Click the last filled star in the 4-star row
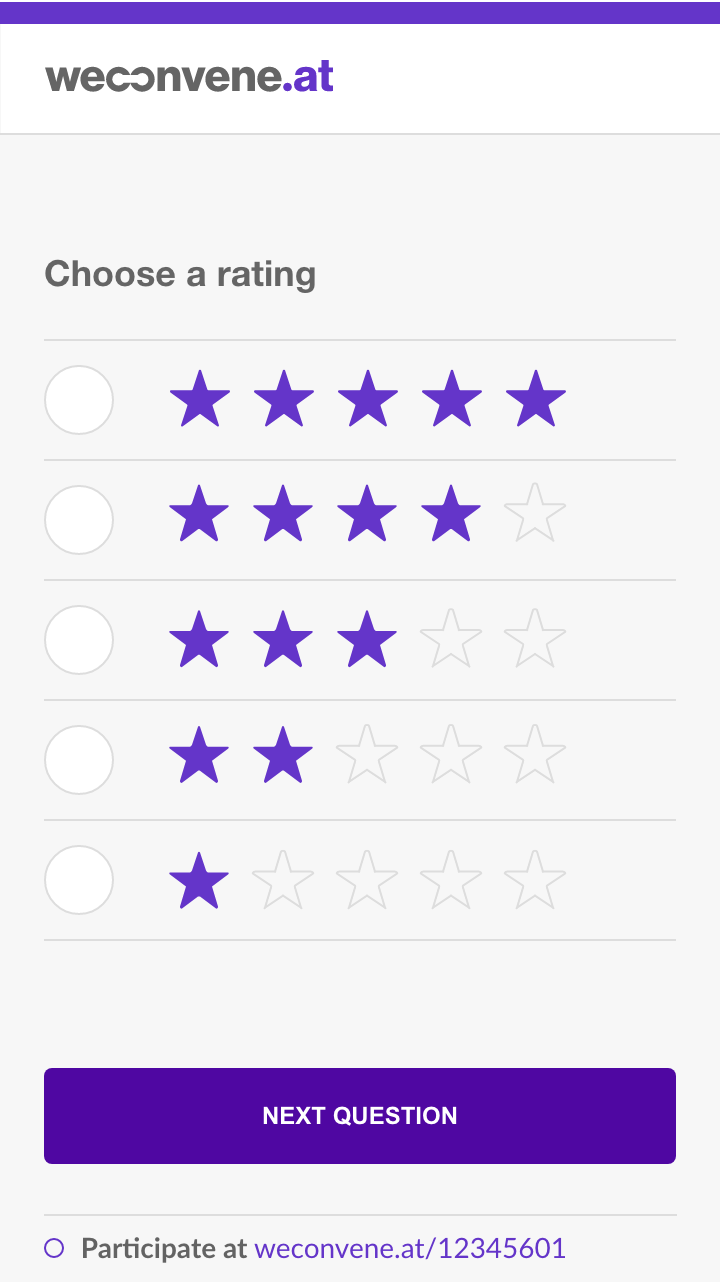The image size is (720, 1282). pyautogui.click(x=452, y=518)
